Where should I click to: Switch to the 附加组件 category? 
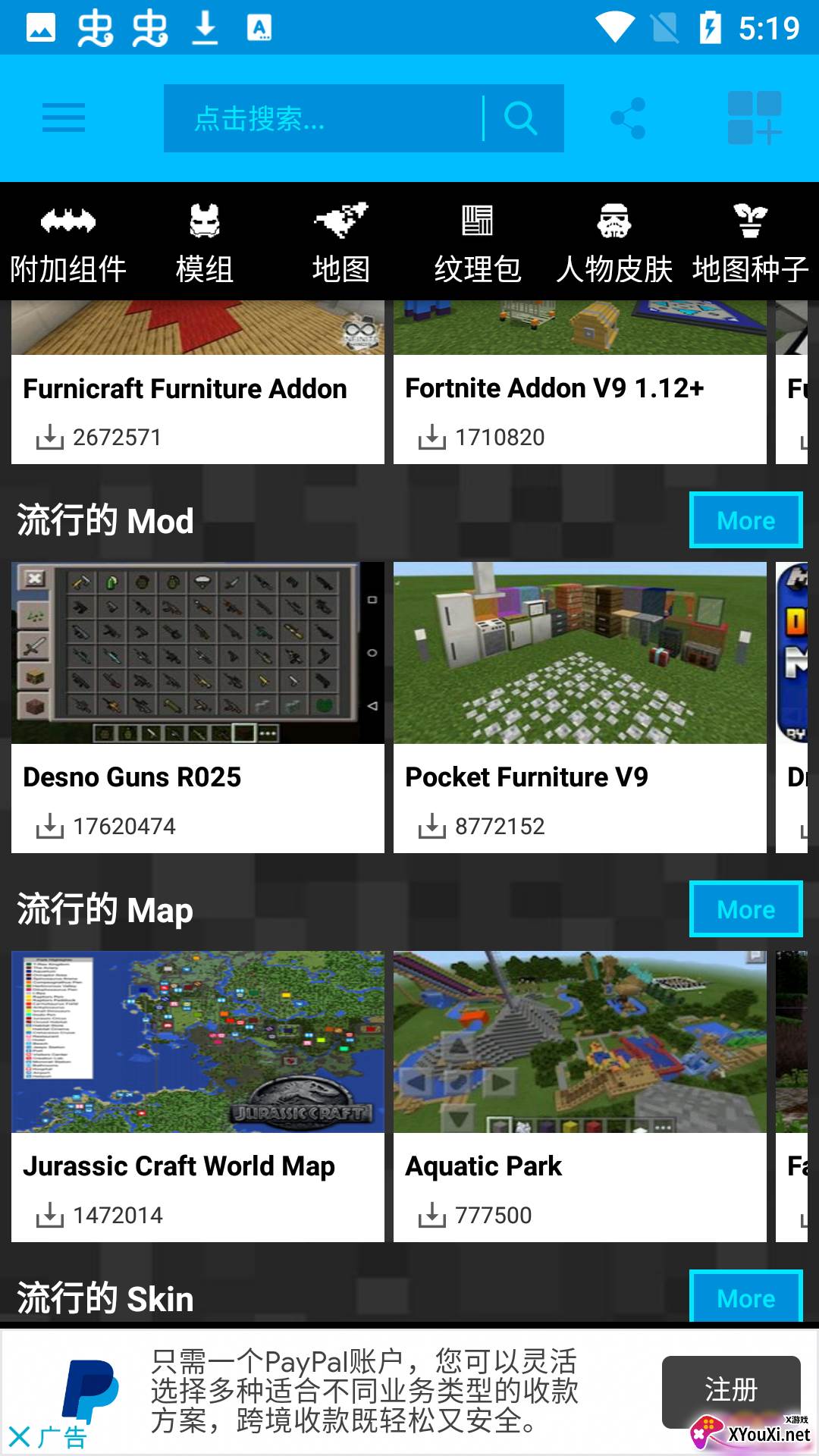pyautogui.click(x=68, y=243)
